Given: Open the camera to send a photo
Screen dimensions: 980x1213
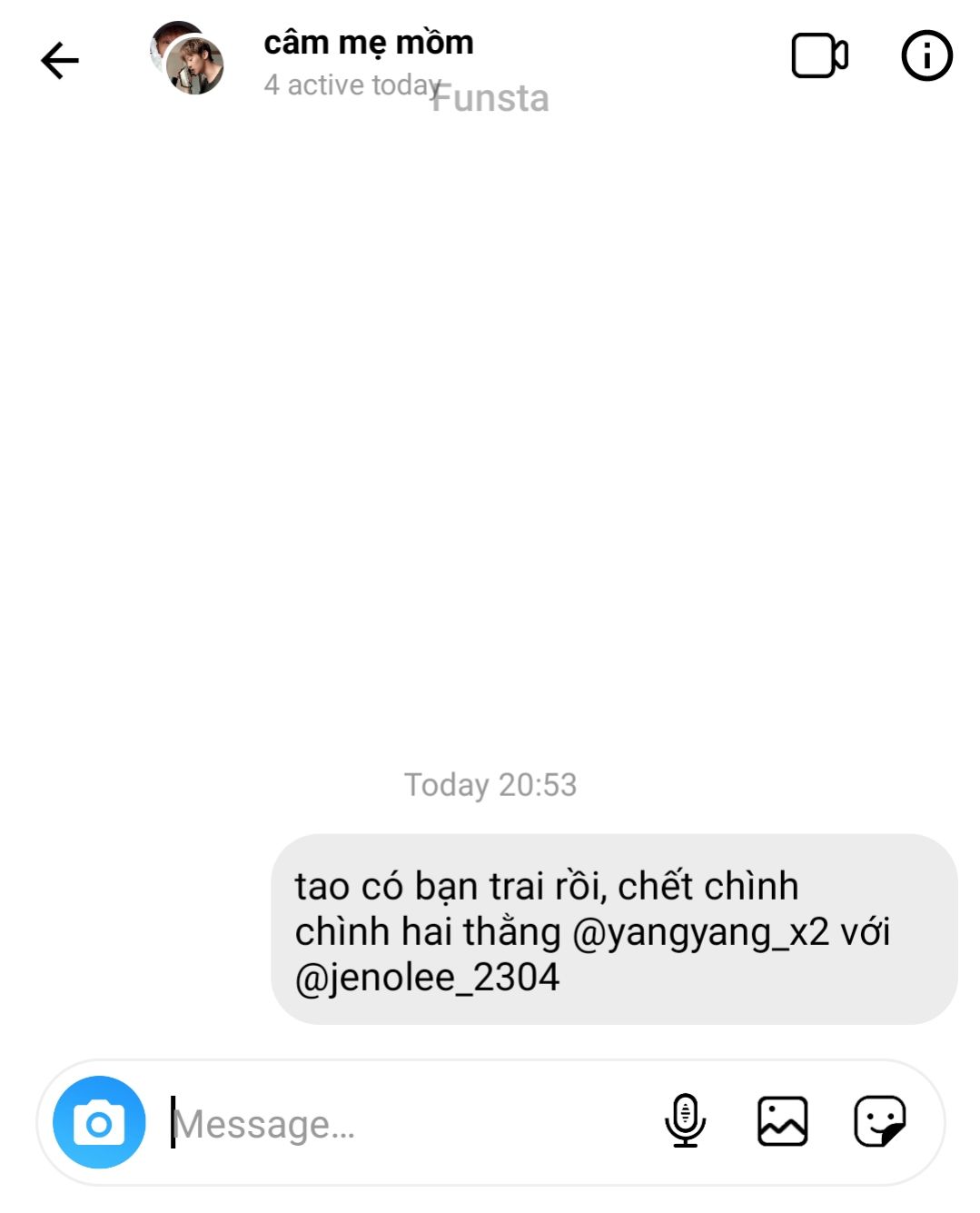Looking at the screenshot, I should tap(99, 1122).
